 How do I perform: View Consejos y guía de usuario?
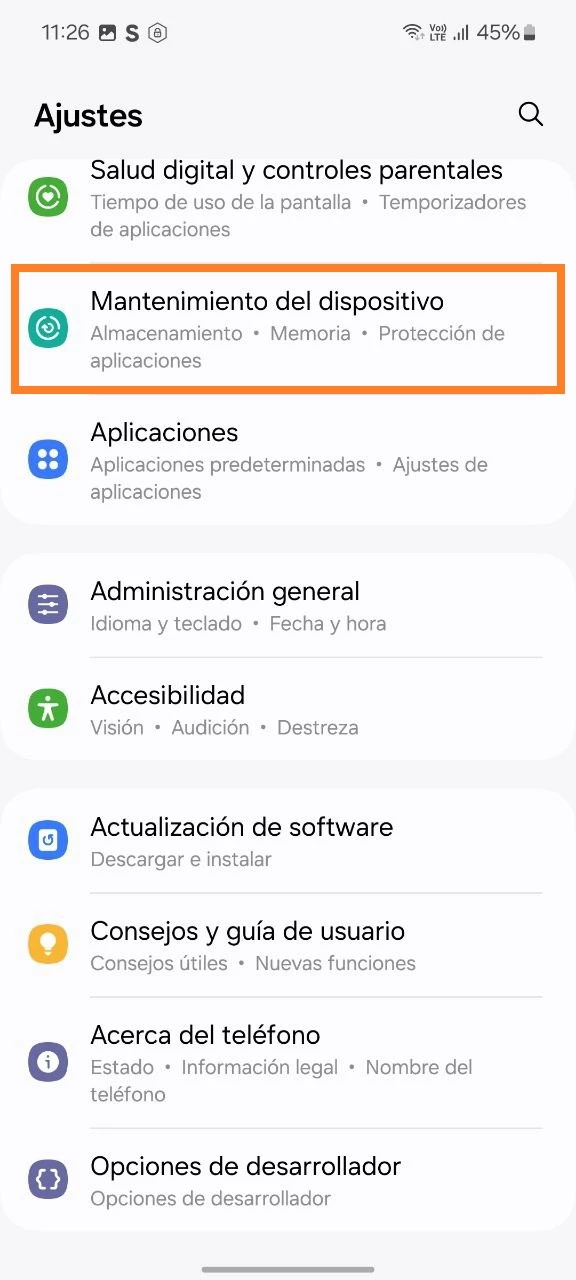point(288,946)
